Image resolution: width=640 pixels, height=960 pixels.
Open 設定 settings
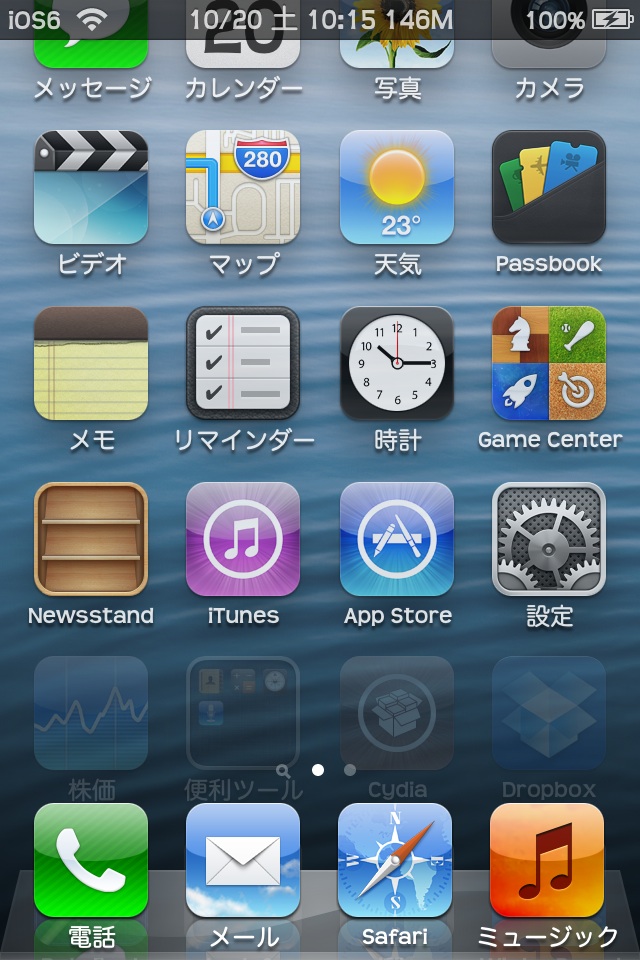[x=549, y=539]
